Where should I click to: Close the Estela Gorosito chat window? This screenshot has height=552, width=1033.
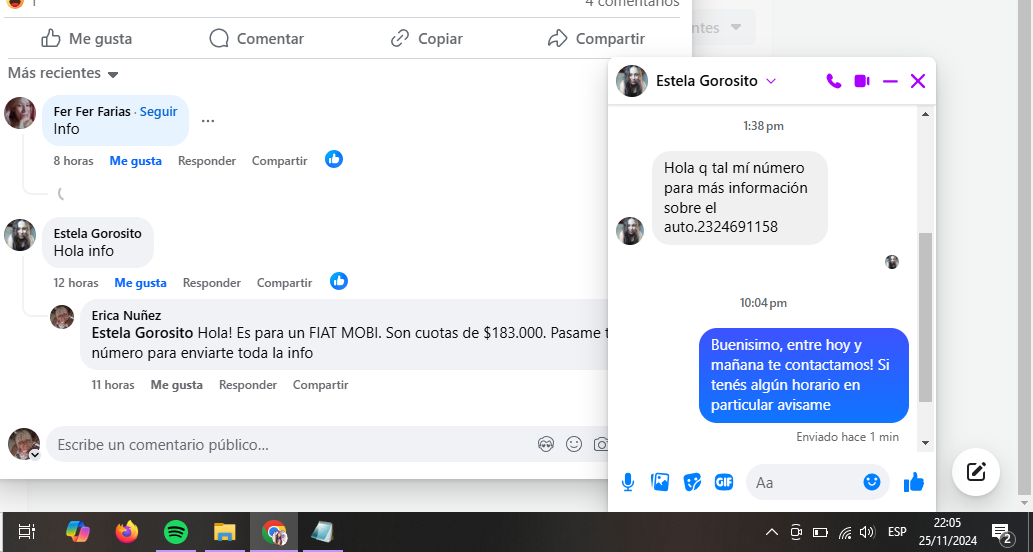[x=918, y=81]
